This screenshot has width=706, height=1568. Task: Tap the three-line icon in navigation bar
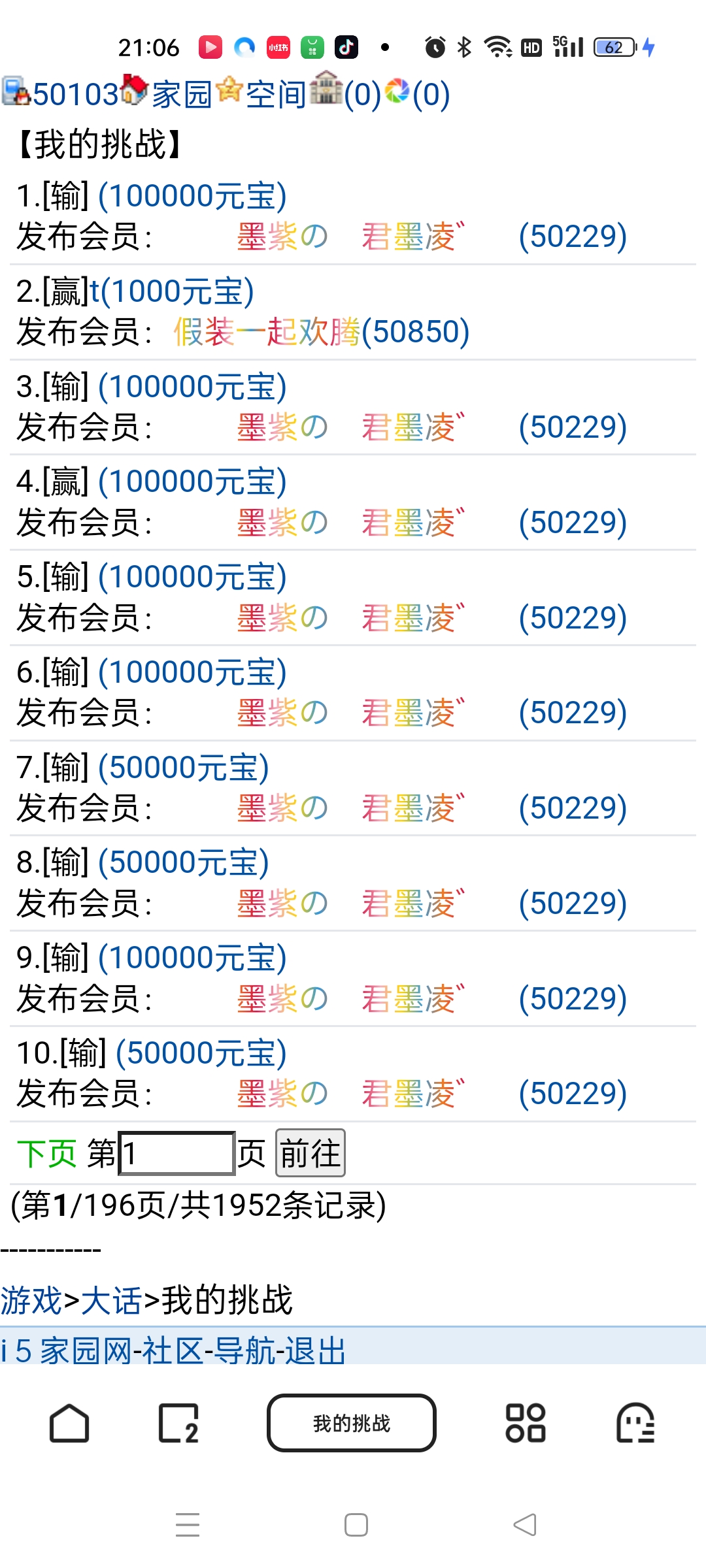click(187, 1524)
